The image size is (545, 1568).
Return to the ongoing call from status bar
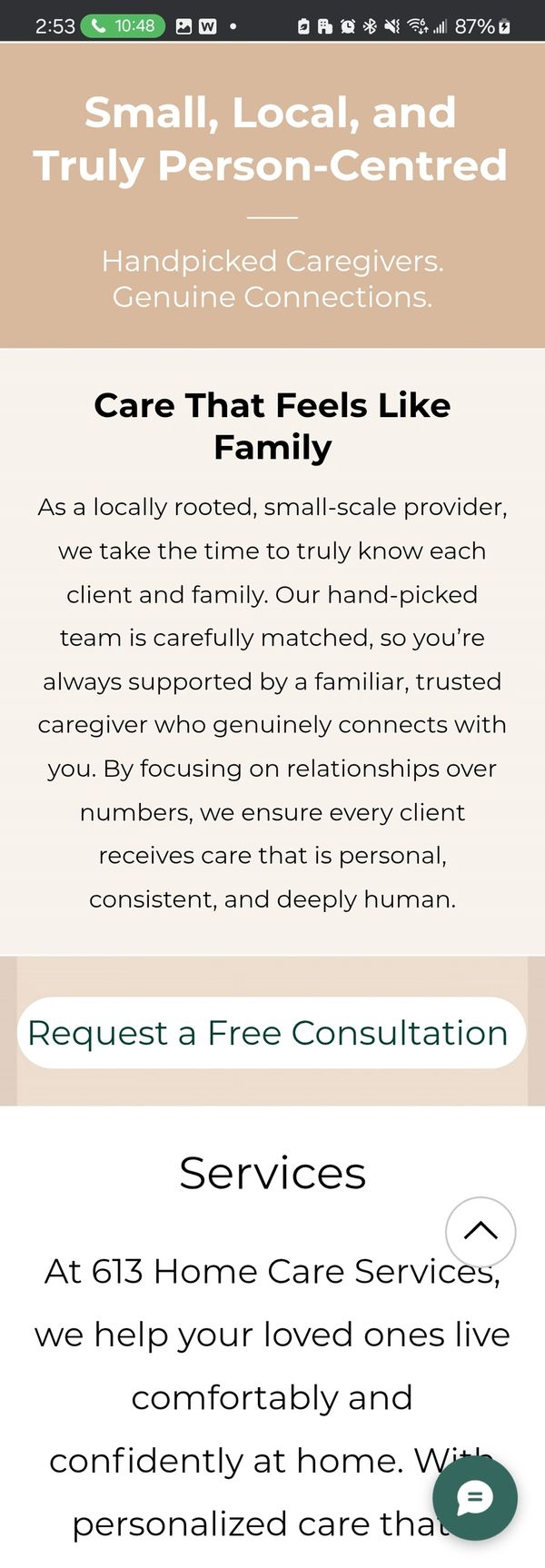click(124, 25)
